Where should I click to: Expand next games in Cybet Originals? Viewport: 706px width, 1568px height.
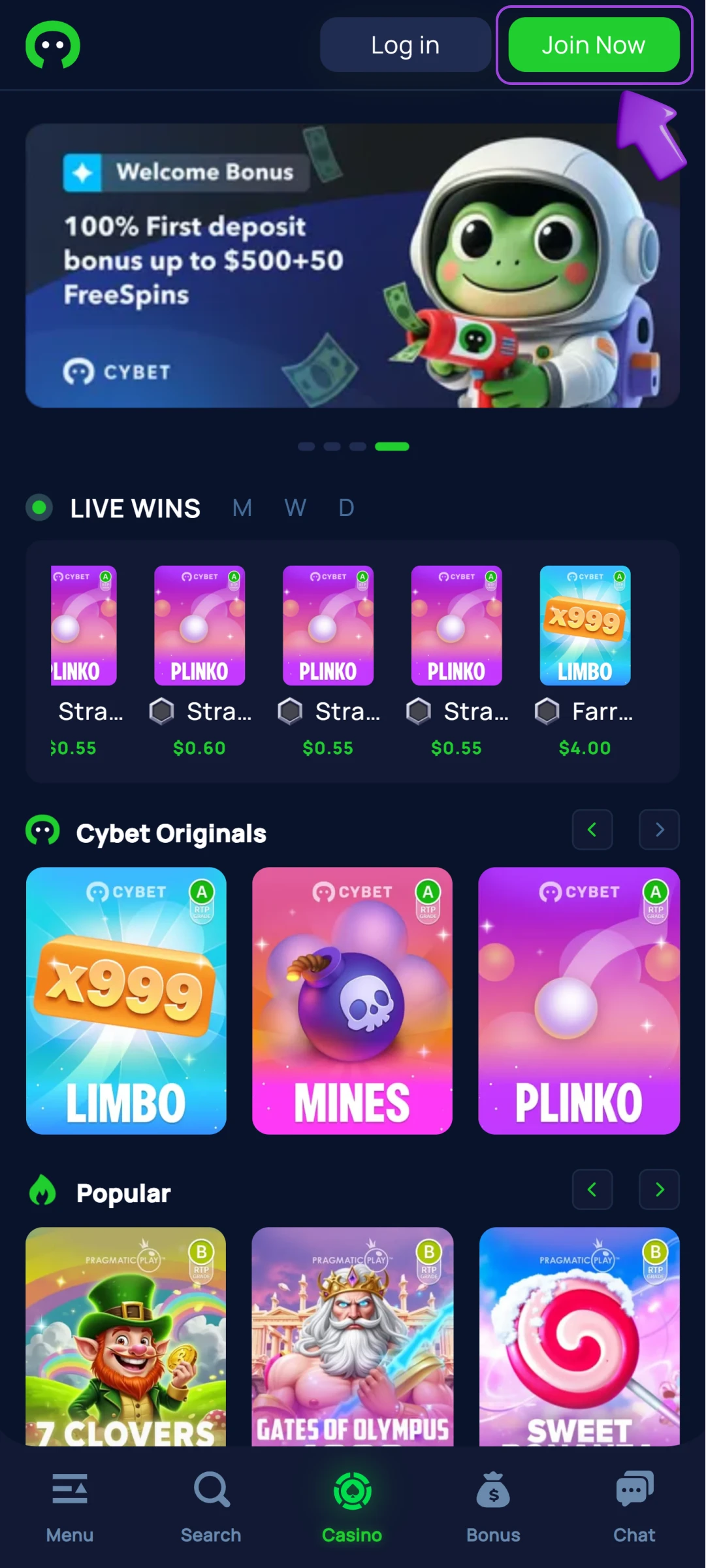(659, 830)
